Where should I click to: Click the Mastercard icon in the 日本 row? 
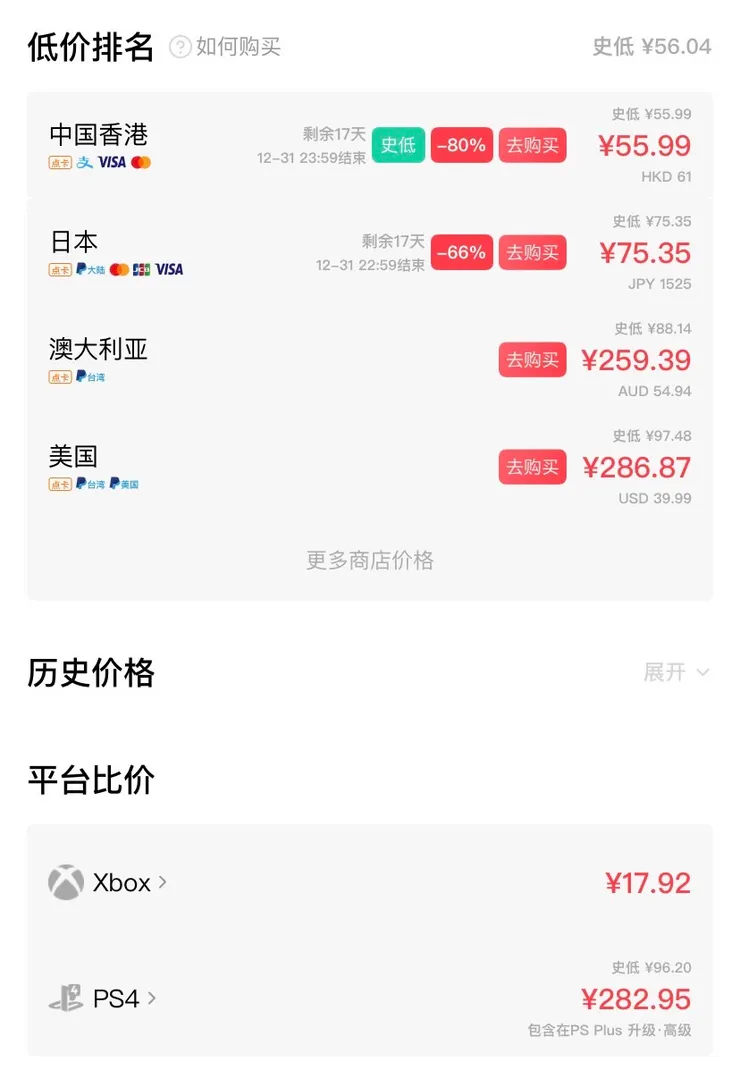[x=119, y=269]
